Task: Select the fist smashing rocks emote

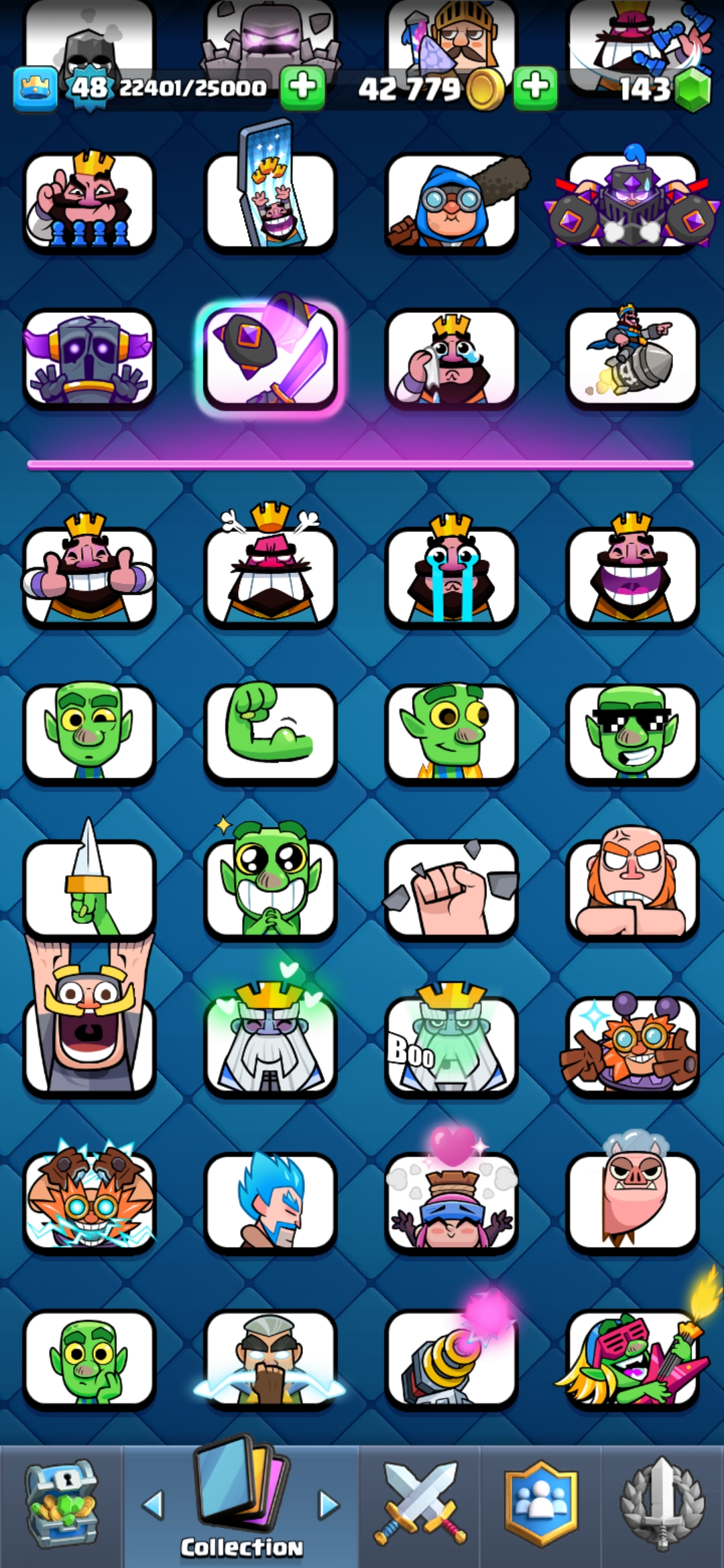Action: [x=451, y=888]
